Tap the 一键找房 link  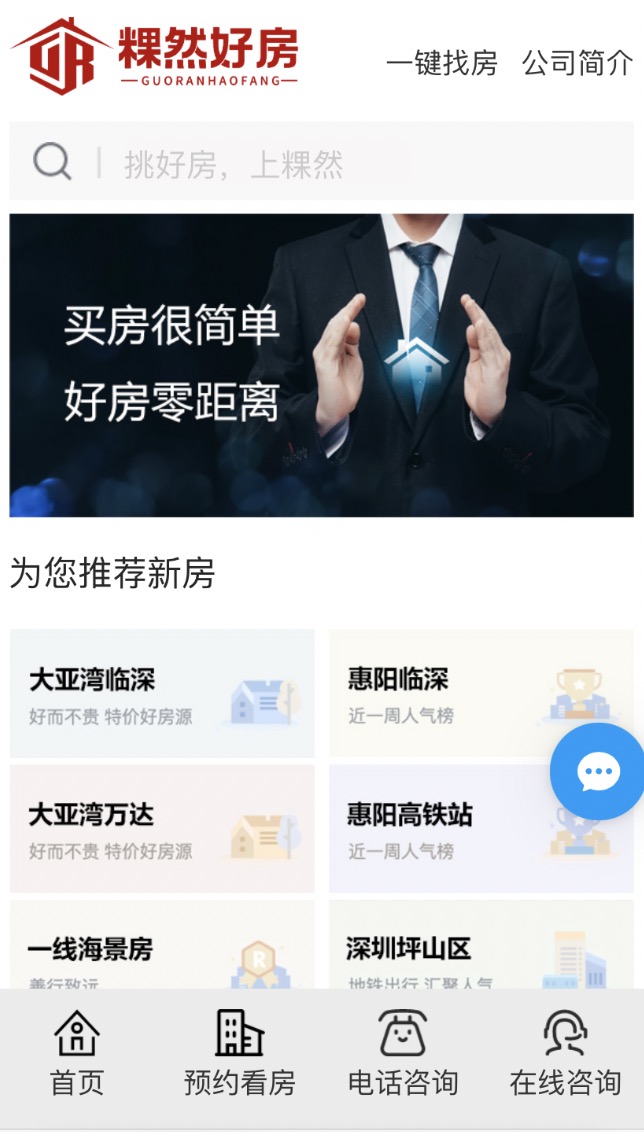441,63
